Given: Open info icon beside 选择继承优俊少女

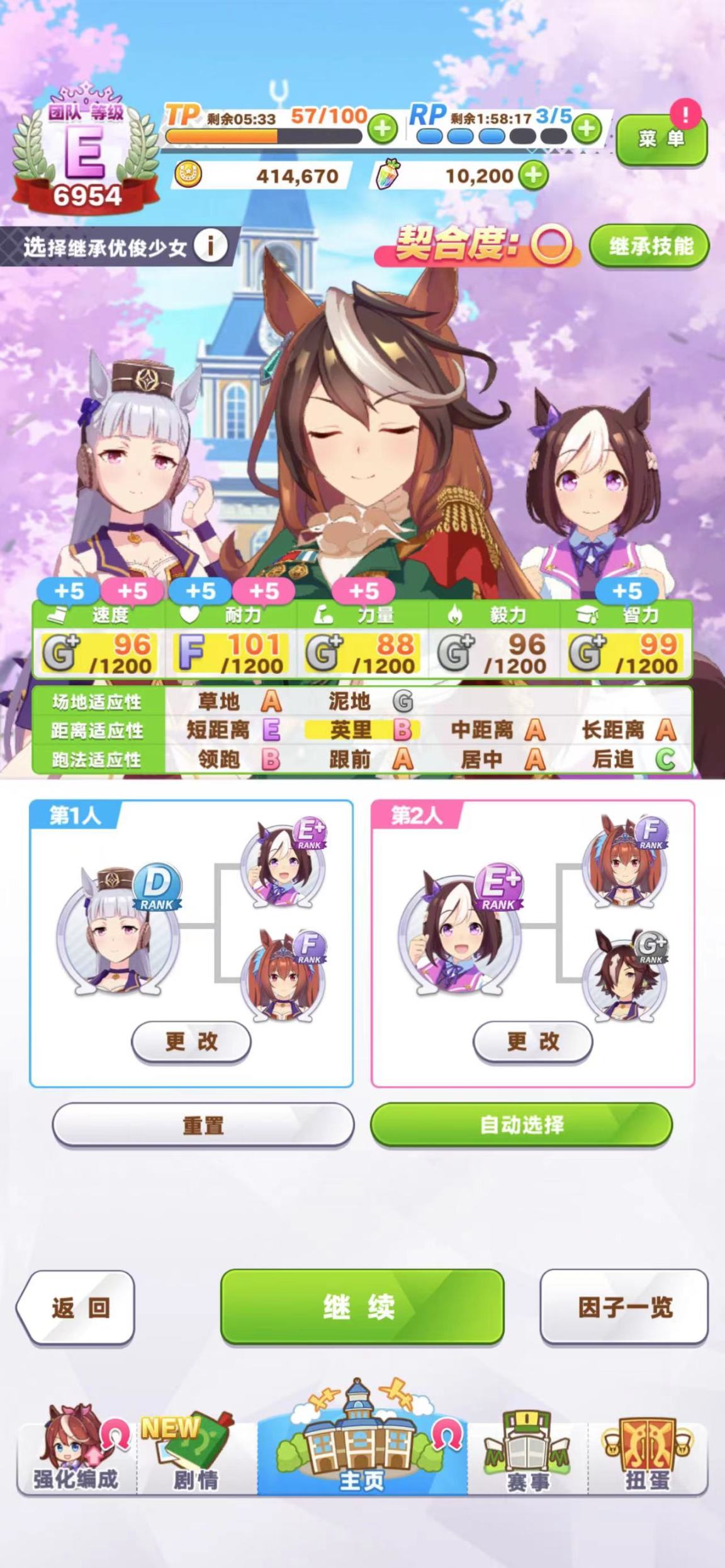Looking at the screenshot, I should (x=210, y=247).
